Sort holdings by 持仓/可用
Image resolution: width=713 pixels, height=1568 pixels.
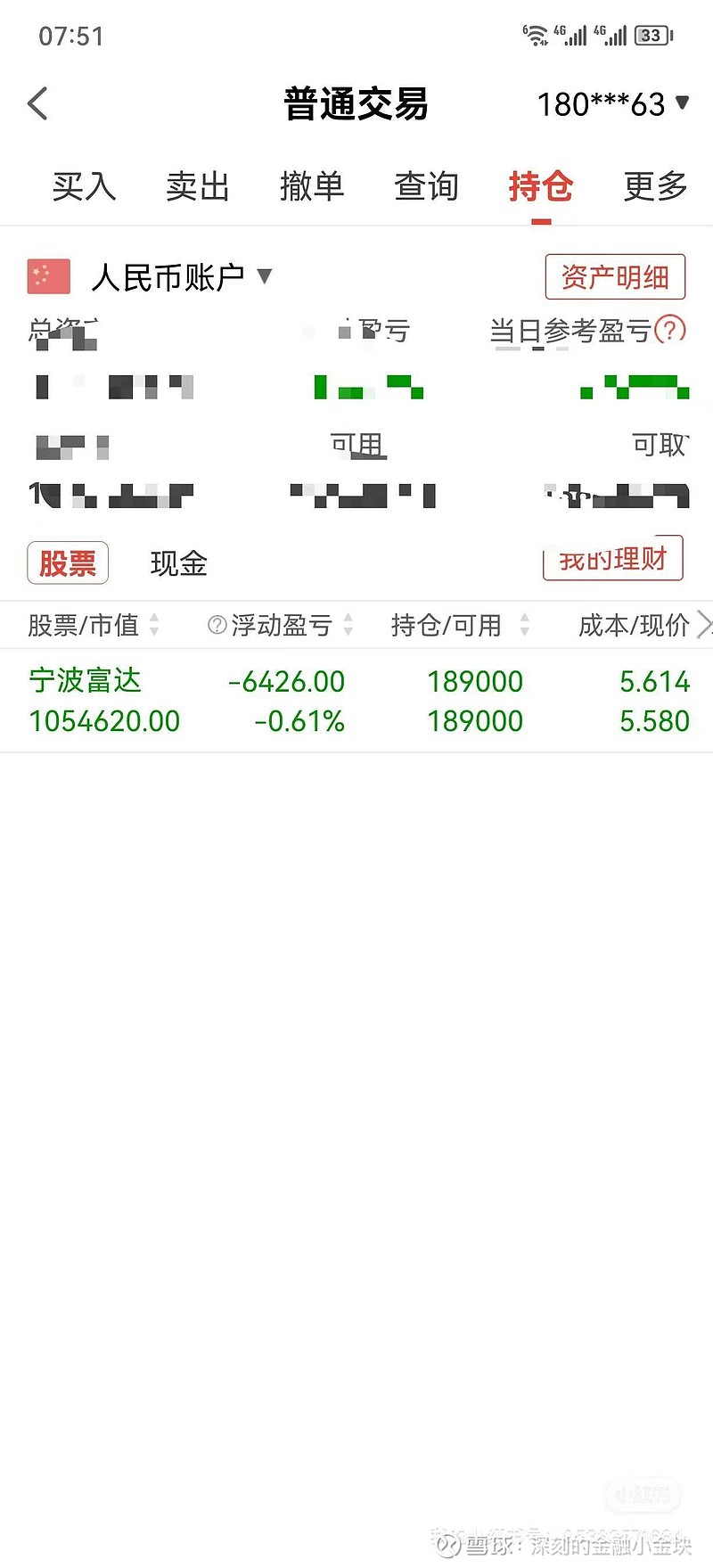pos(458,625)
